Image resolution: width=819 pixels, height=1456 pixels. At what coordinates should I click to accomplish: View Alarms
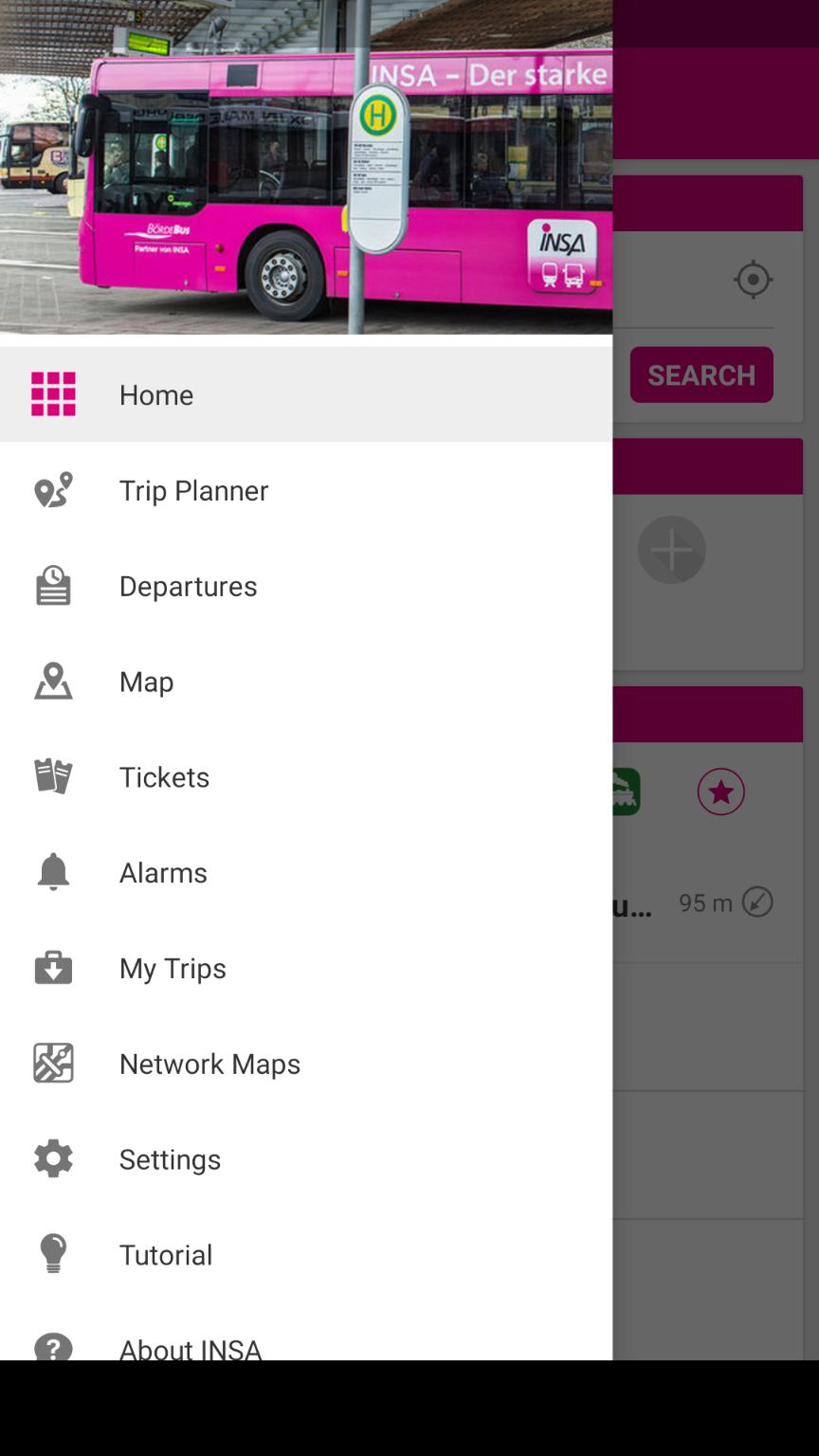point(306,872)
